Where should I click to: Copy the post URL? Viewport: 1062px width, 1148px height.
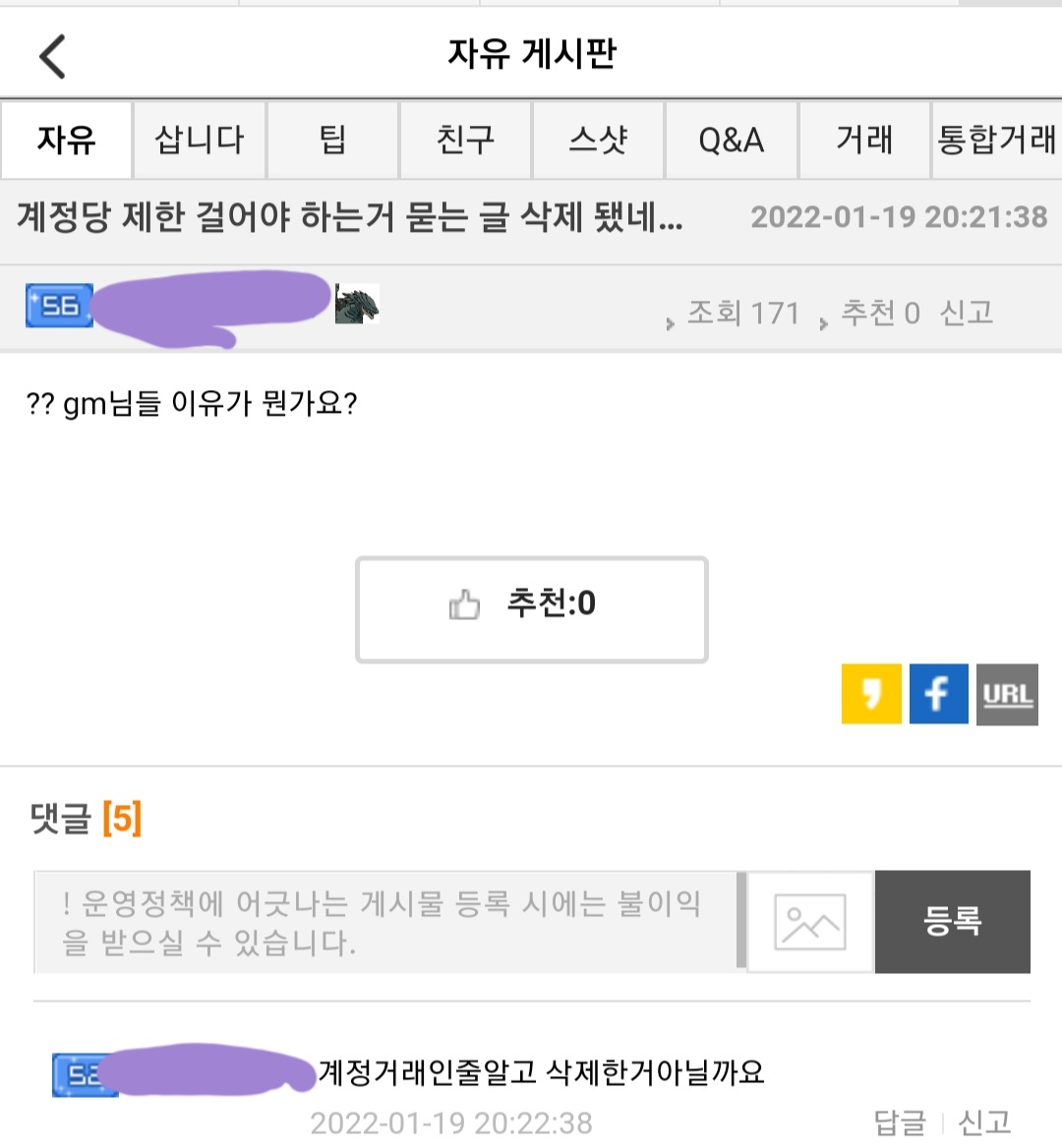click(x=1007, y=694)
